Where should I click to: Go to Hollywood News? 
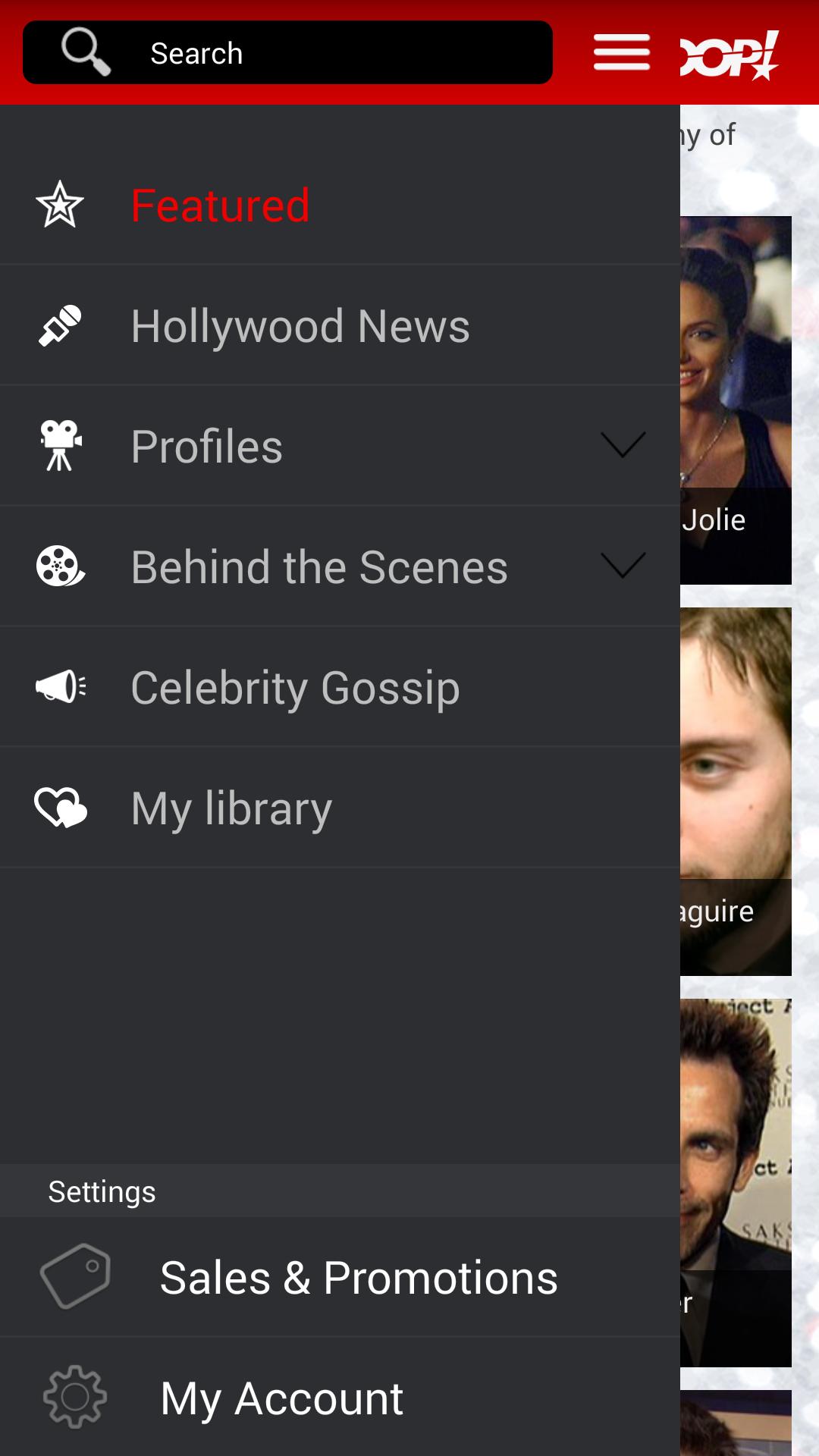(300, 326)
